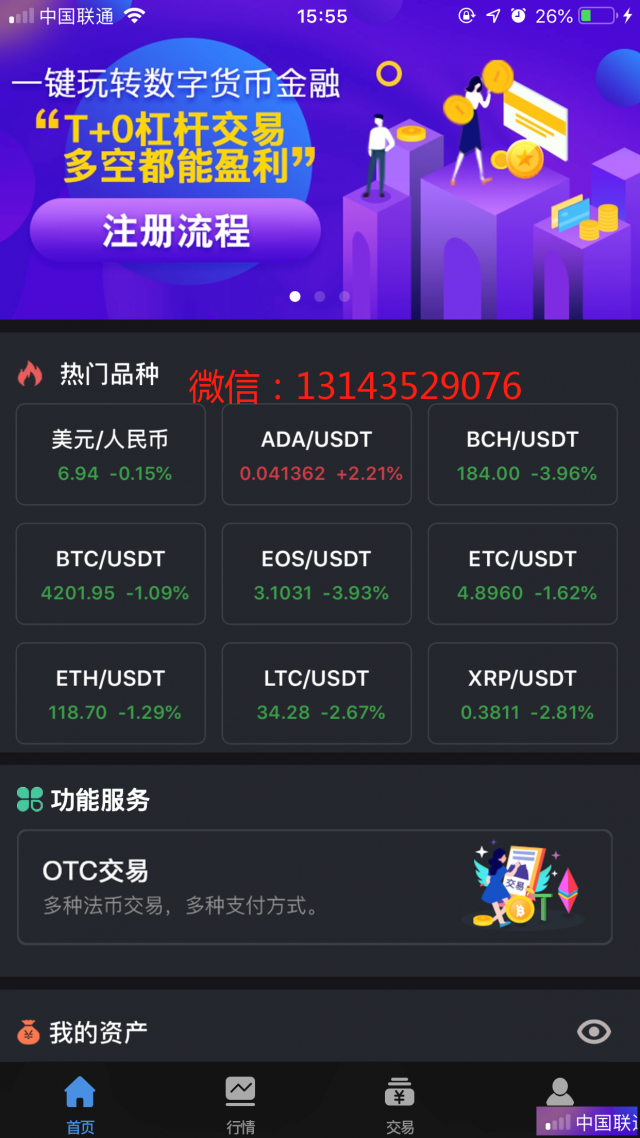Open the BTC/USDT market tile
Viewport: 640px width, 1138px height.
pyautogui.click(x=111, y=574)
